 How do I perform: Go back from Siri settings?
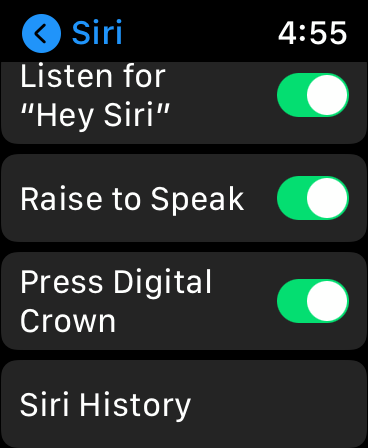pos(41,33)
